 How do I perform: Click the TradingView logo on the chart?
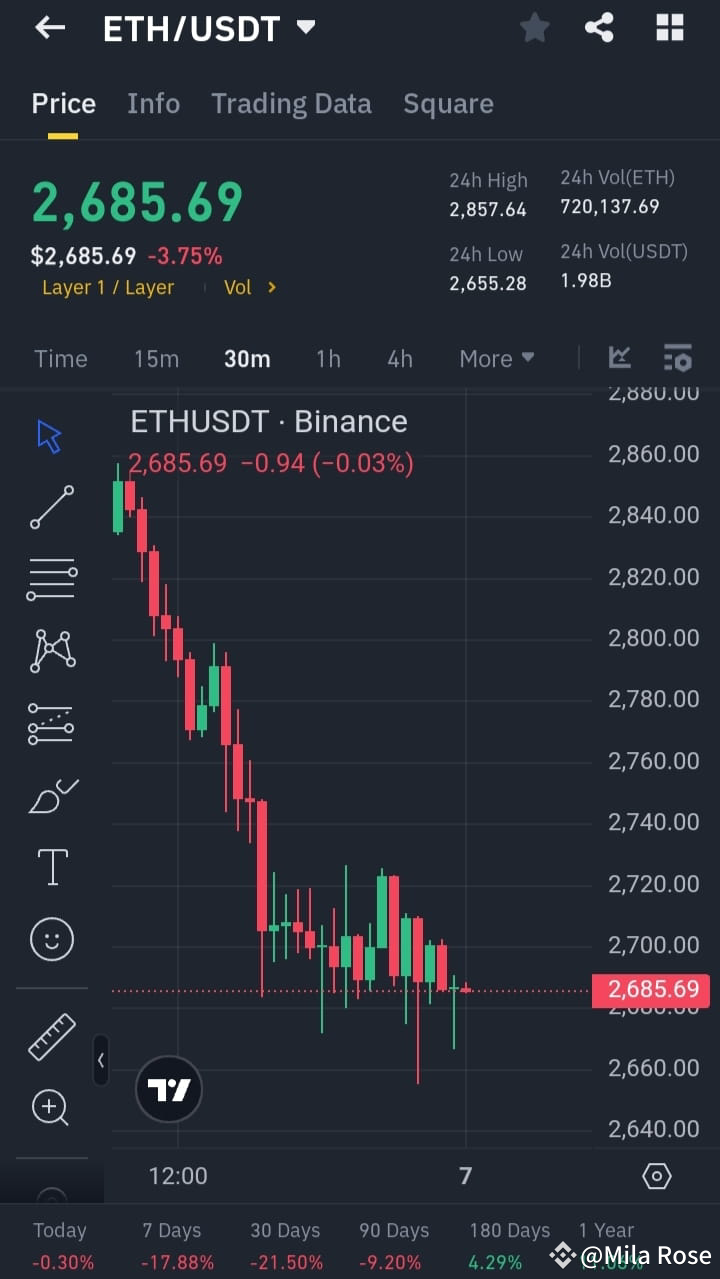pos(168,1088)
